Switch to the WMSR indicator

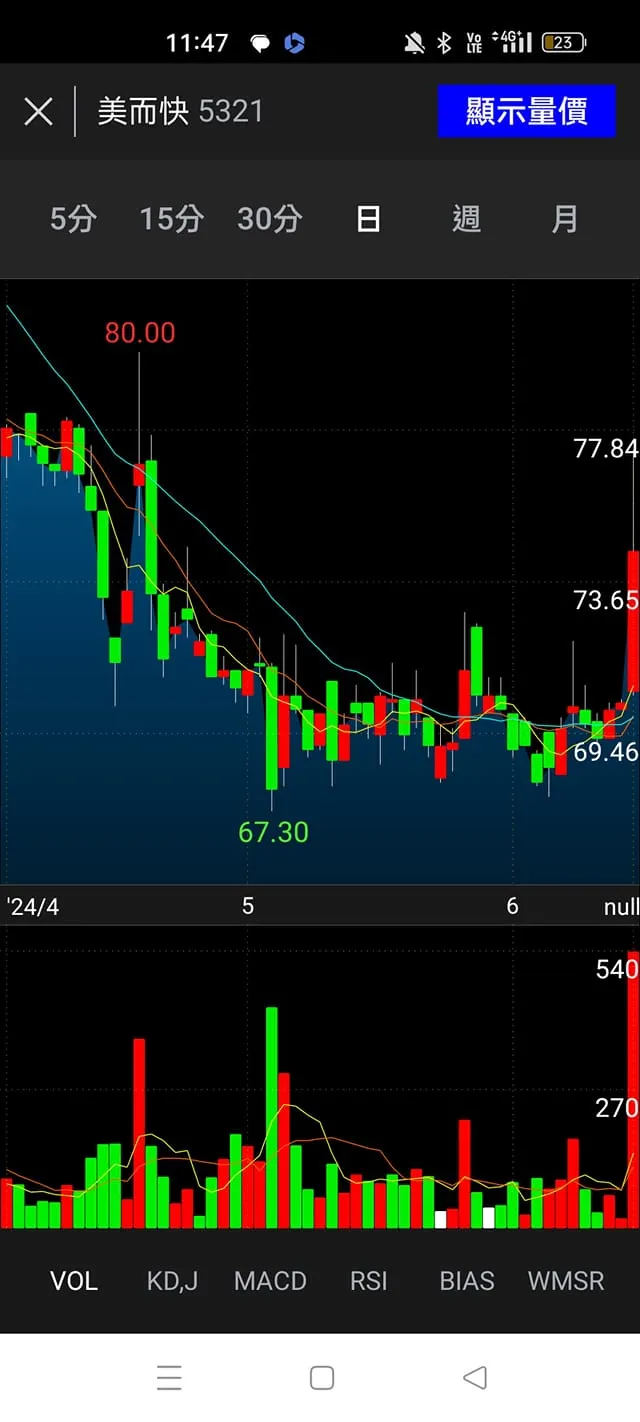pyautogui.click(x=566, y=1281)
